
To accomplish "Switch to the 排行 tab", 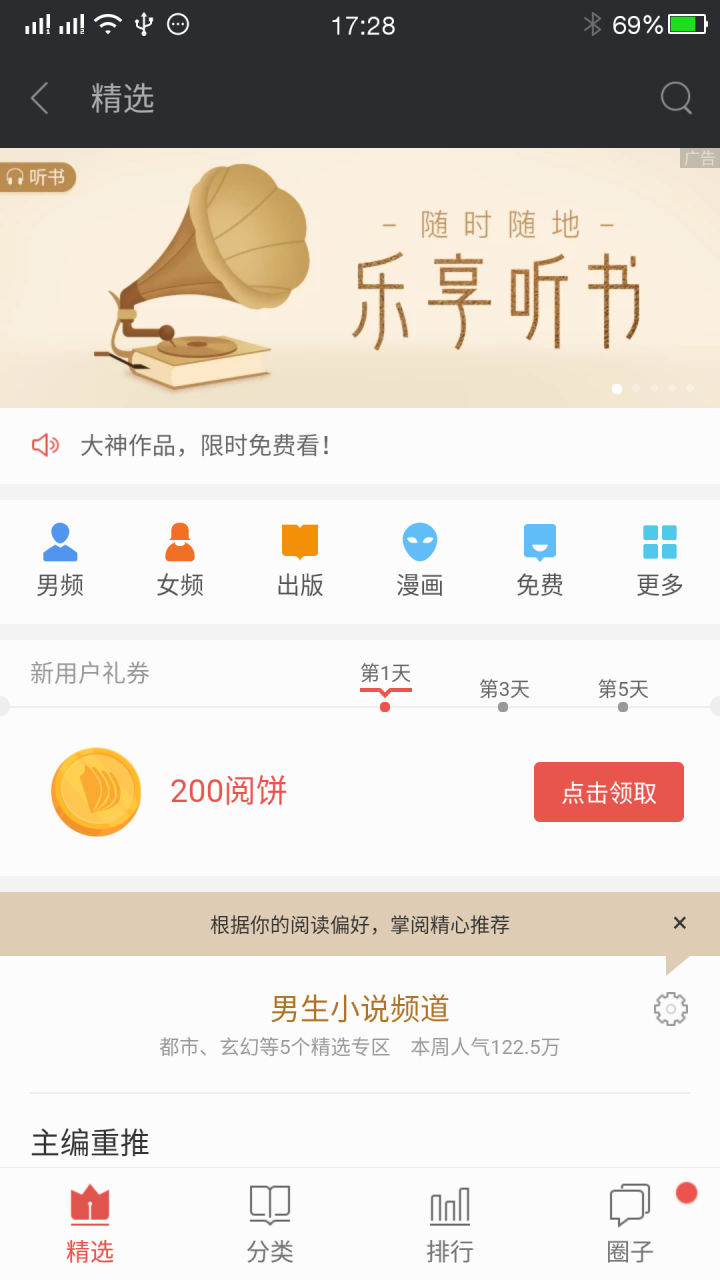I will tap(450, 1223).
